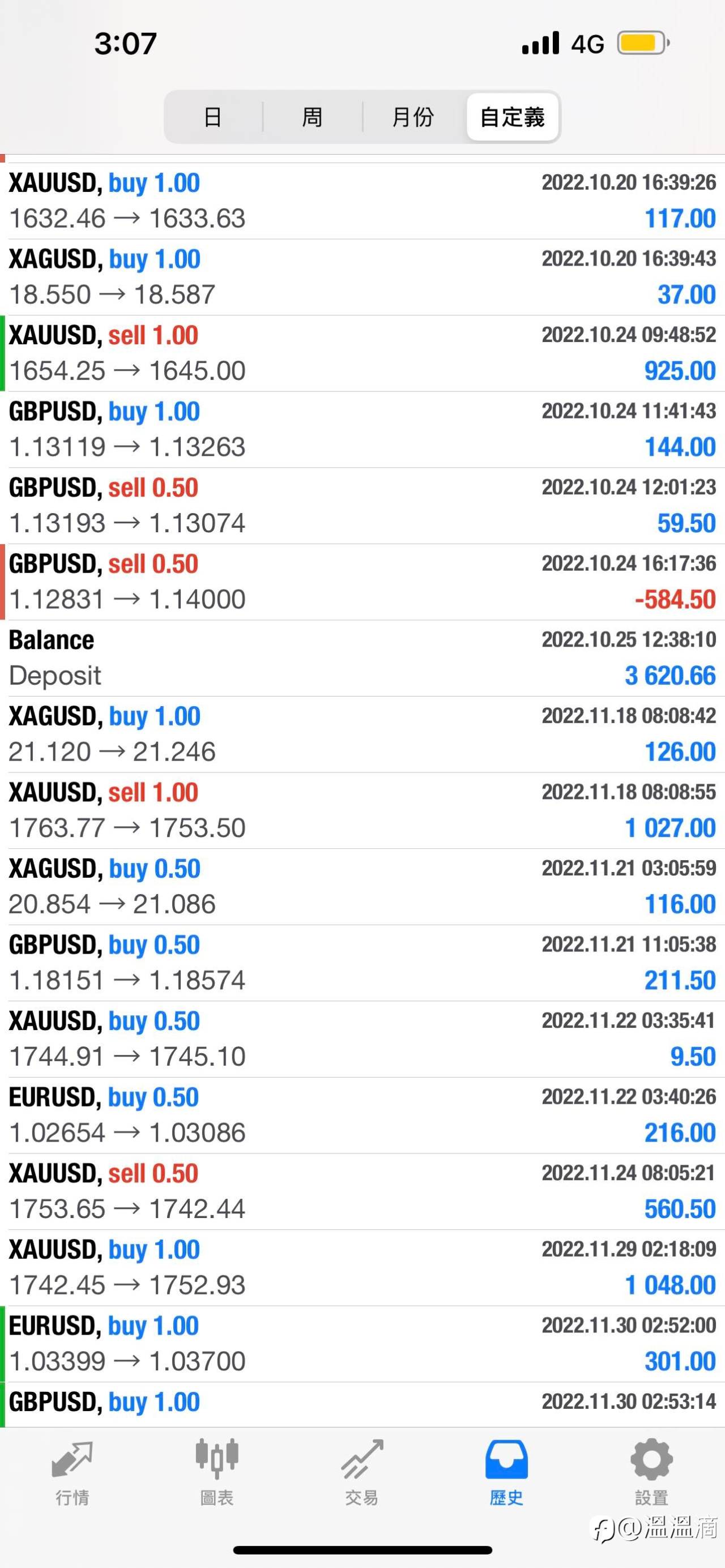Open the XAUUSD sell trade with profit 925.00
The image size is (725, 1568).
[362, 353]
